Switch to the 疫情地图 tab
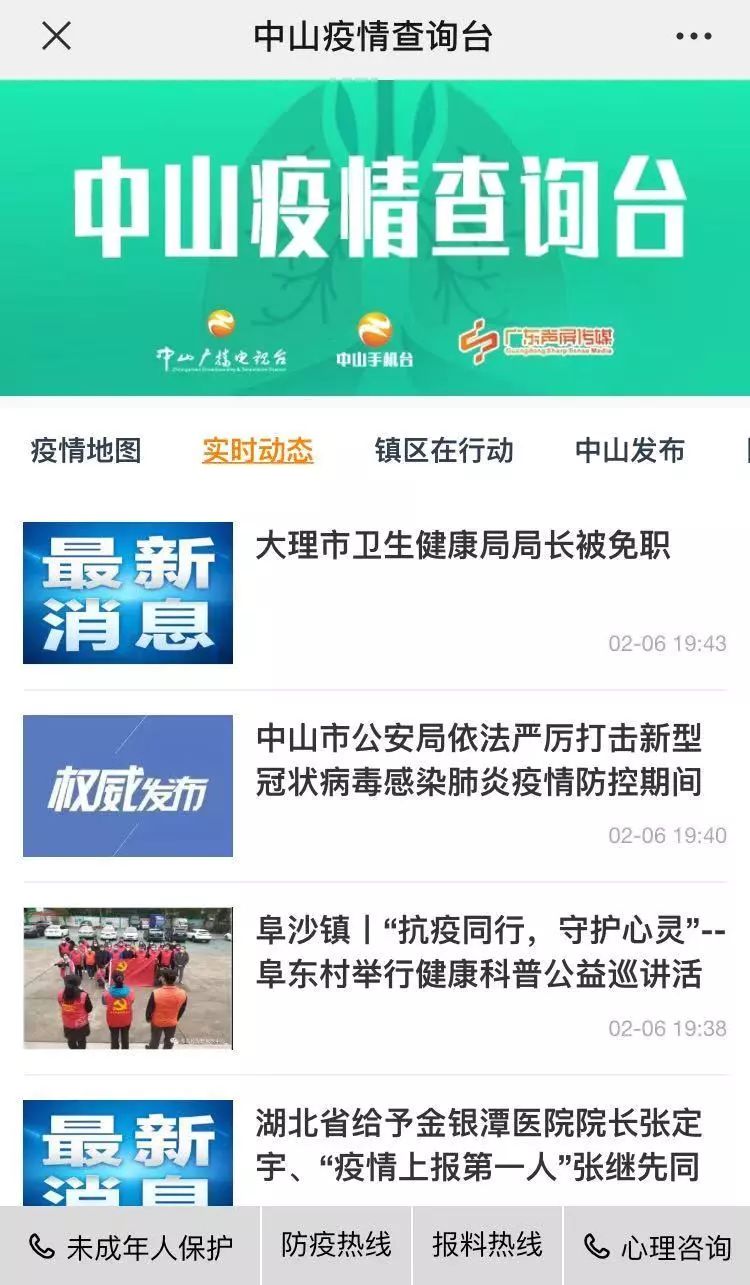This screenshot has width=750, height=1285. pyautogui.click(x=86, y=450)
